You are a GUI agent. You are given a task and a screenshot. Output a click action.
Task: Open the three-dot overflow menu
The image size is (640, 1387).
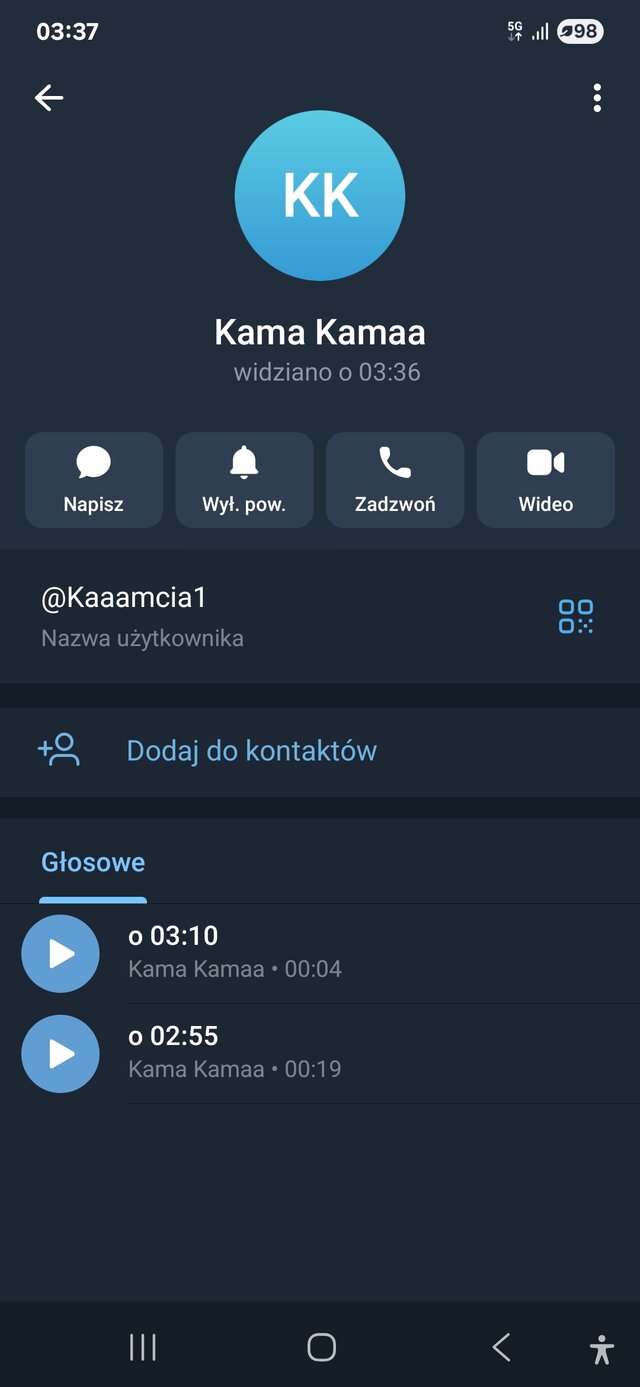pos(597,98)
